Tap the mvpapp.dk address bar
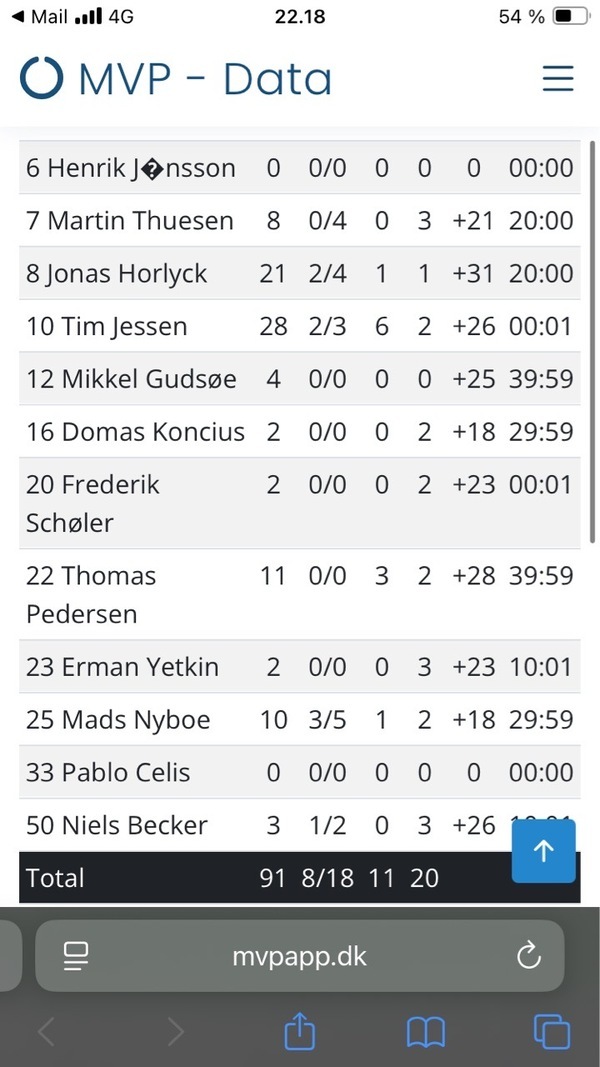This screenshot has height=1067, width=600. click(299, 956)
